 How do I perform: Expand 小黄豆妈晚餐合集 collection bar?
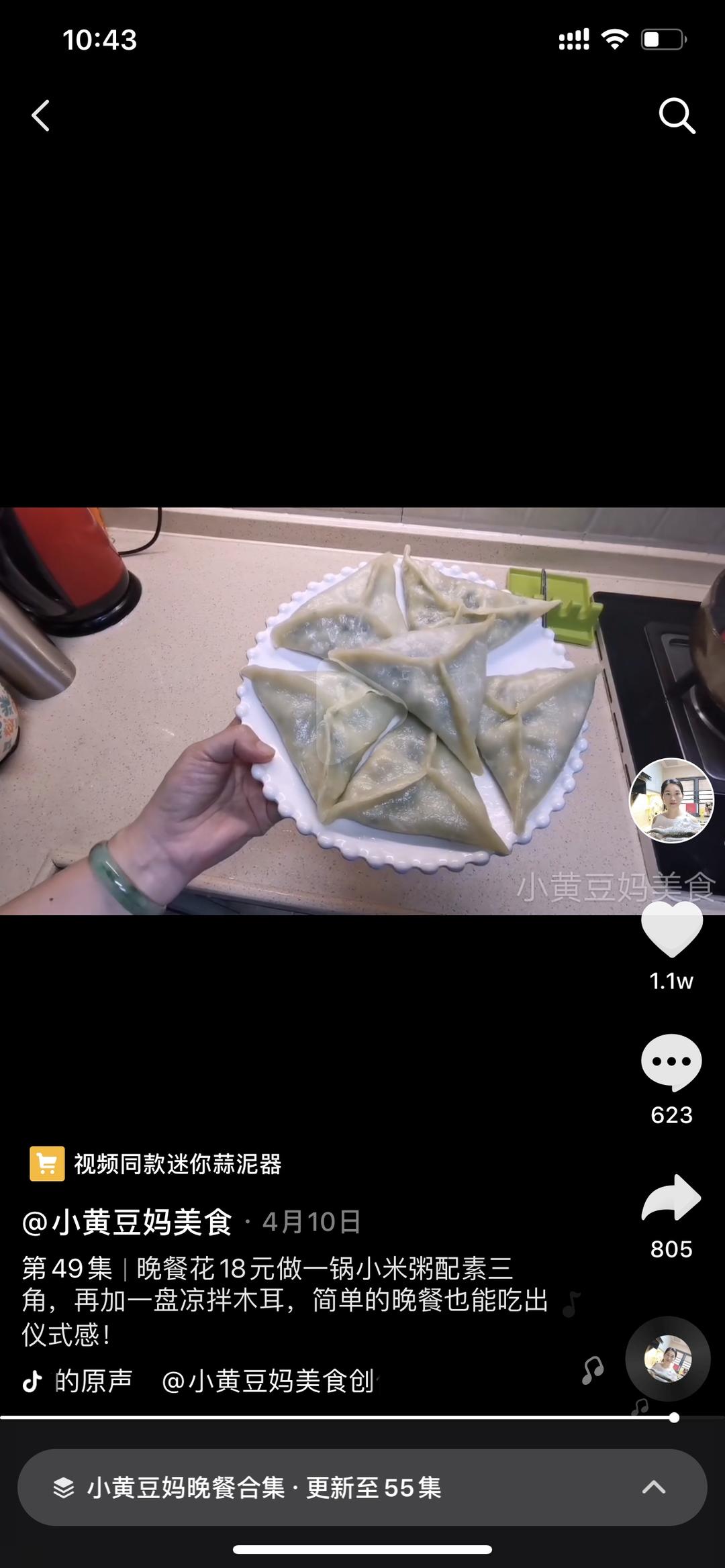coord(362,1487)
